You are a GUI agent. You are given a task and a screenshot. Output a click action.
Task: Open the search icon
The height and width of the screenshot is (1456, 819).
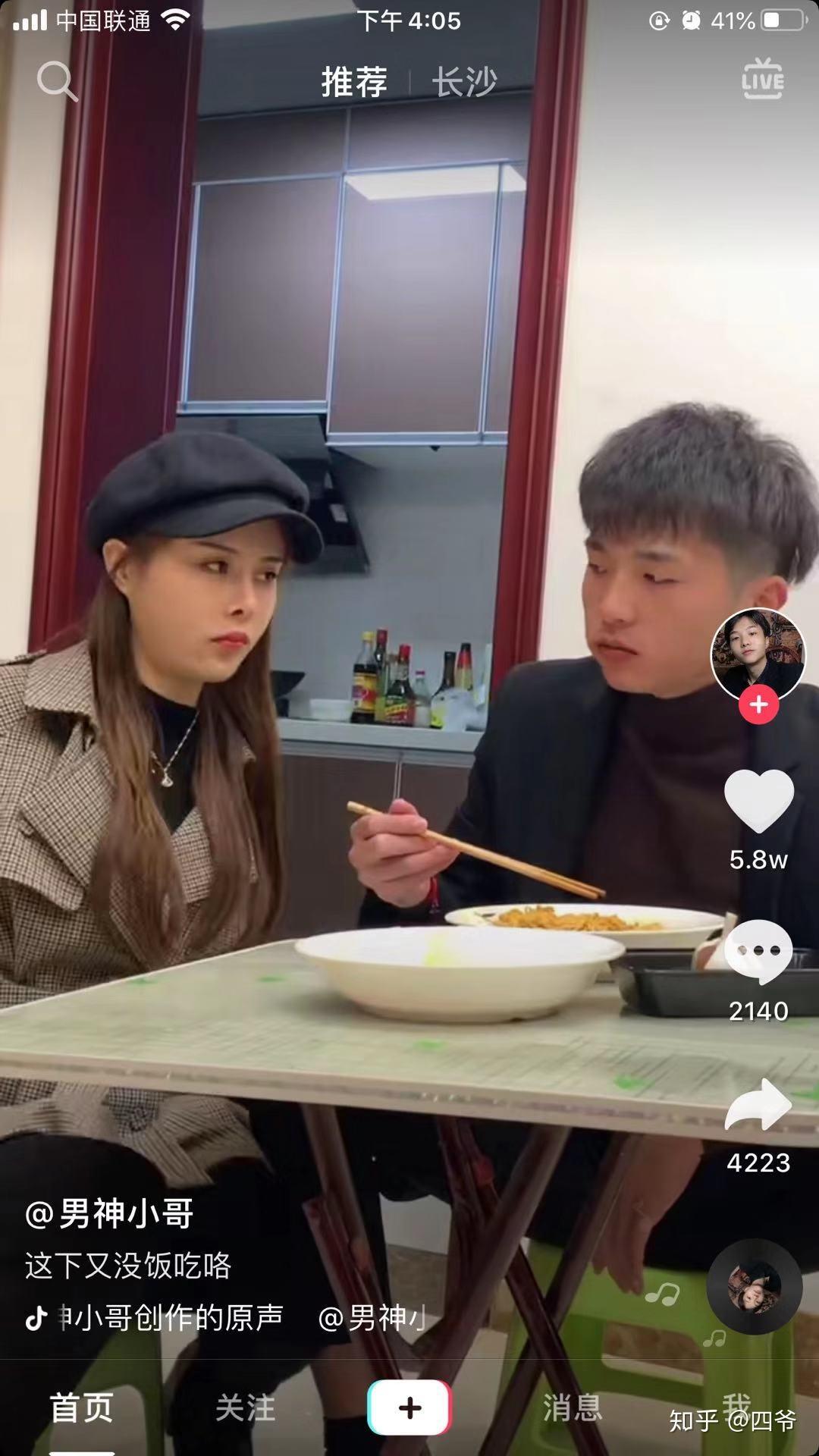57,81
